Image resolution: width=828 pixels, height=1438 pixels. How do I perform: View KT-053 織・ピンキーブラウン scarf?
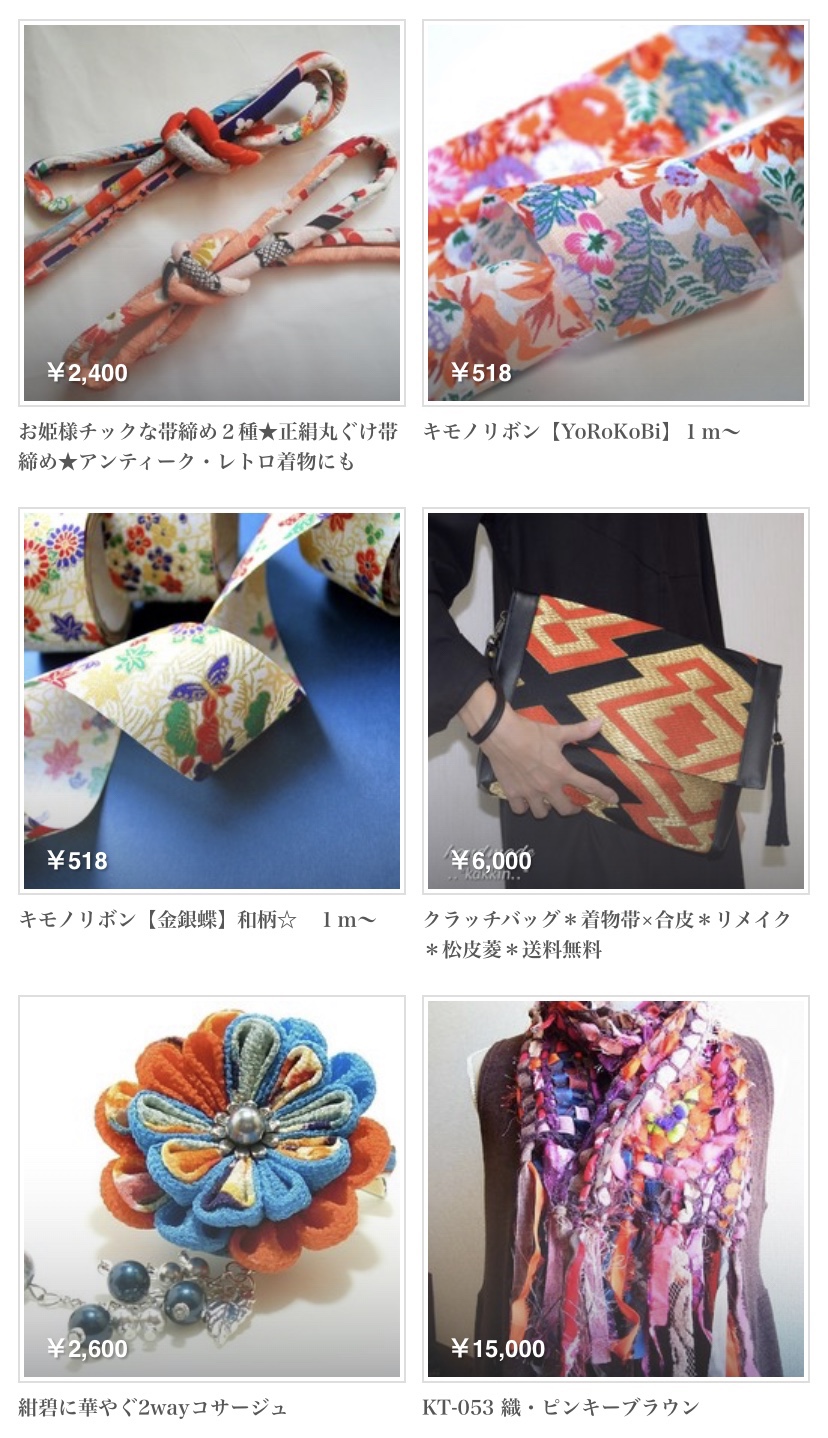pos(615,1188)
